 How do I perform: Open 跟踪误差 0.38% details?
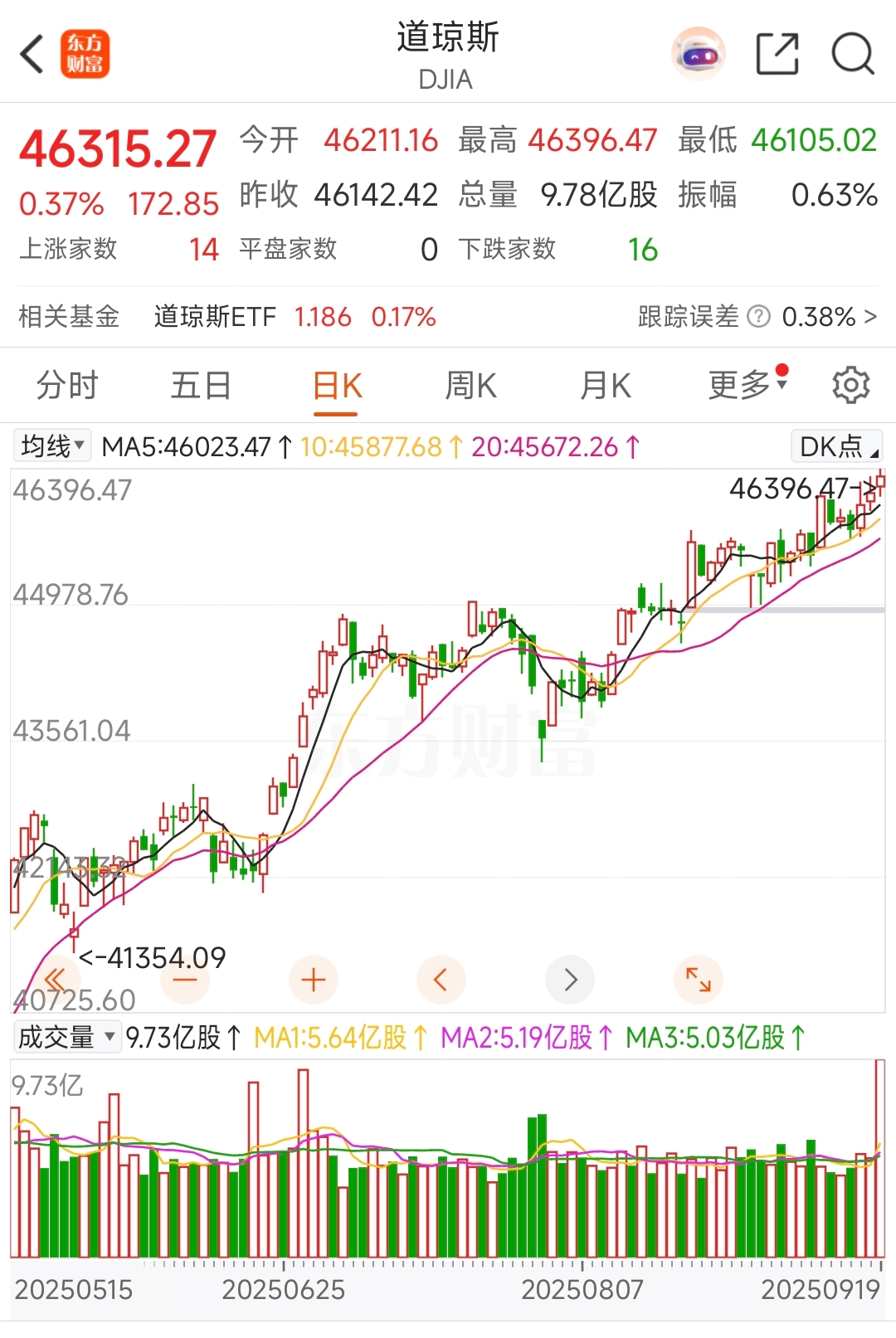click(756, 317)
